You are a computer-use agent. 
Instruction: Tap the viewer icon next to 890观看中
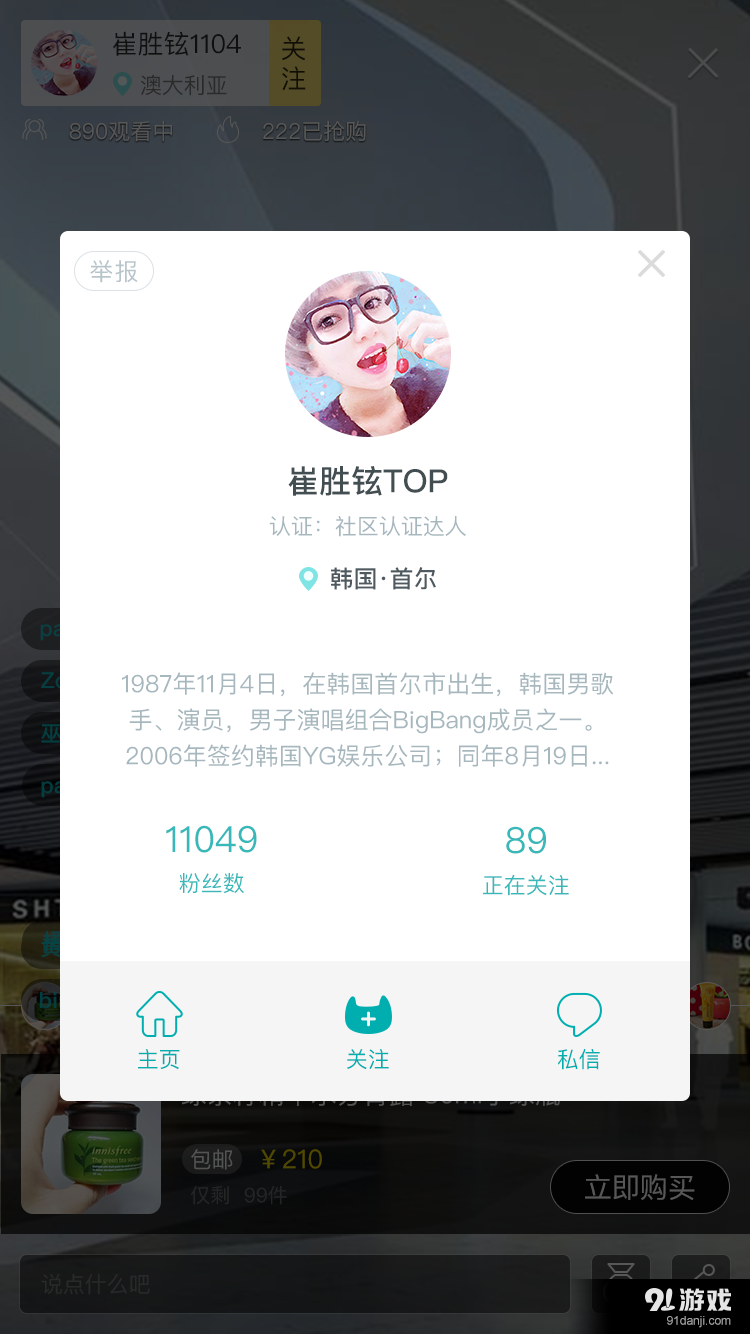tap(32, 131)
